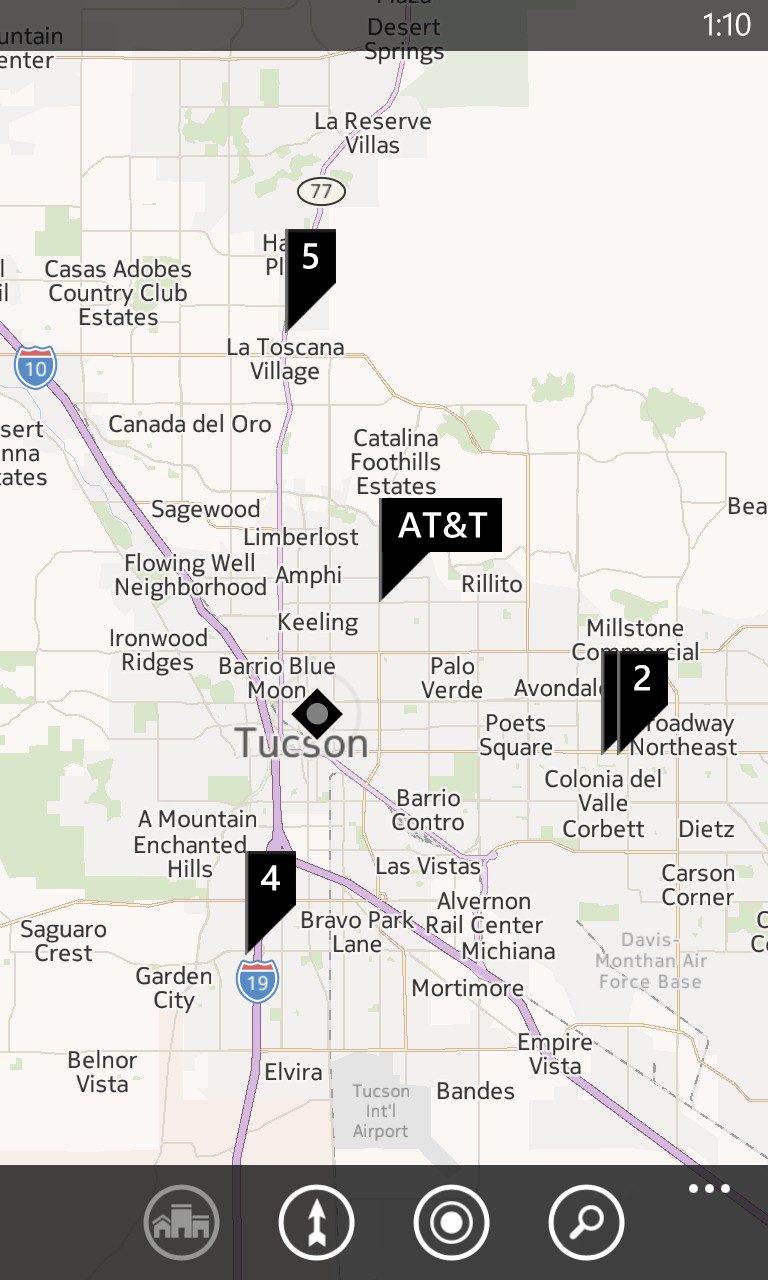Open the city places icon

click(182, 1222)
